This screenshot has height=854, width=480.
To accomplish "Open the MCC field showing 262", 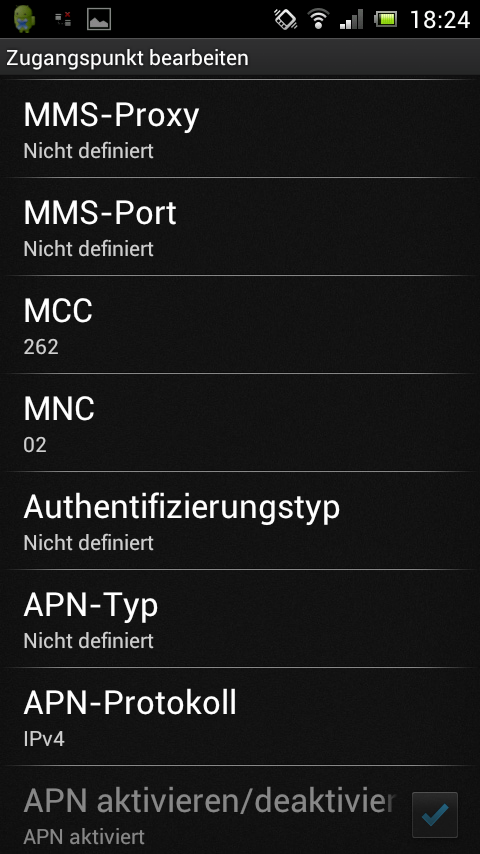I will [x=240, y=325].
